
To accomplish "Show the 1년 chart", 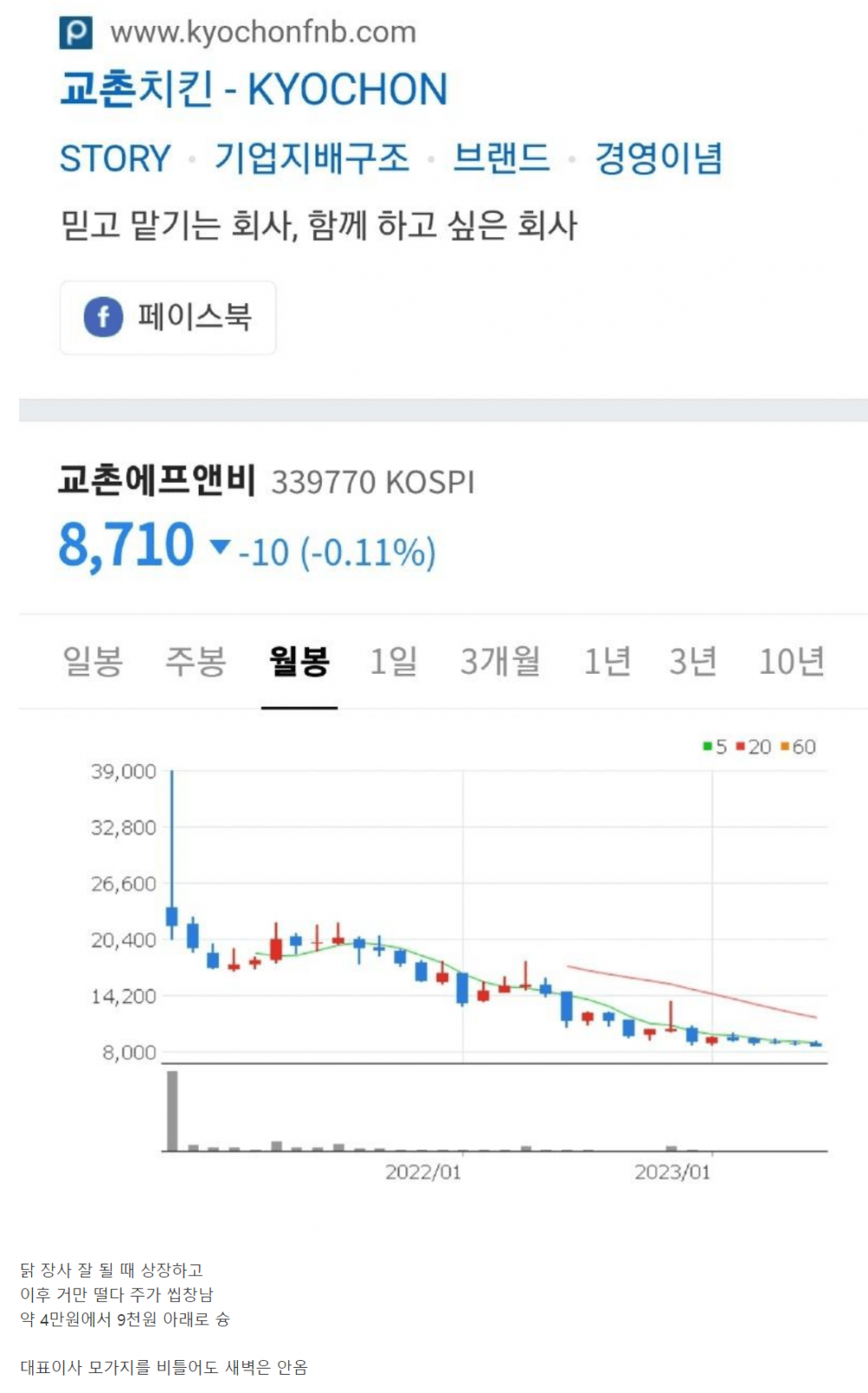I will pos(607,662).
